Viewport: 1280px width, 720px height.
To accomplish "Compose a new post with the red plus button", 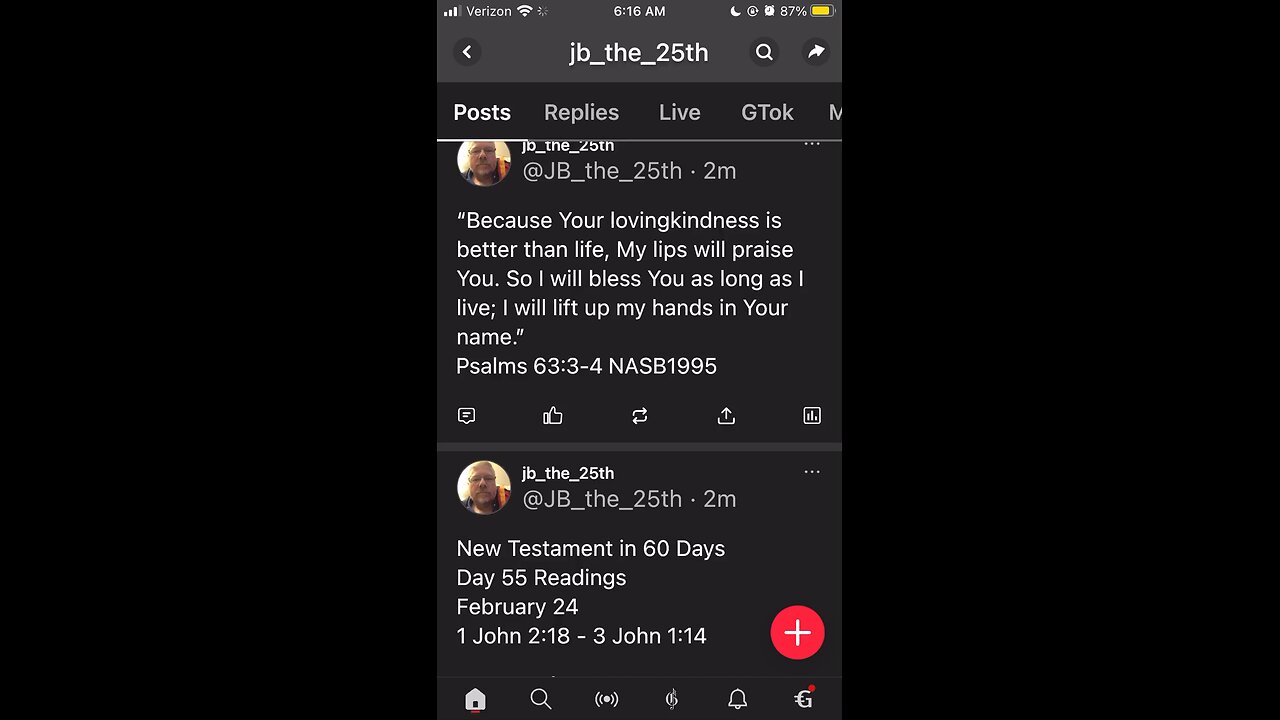I will 797,633.
